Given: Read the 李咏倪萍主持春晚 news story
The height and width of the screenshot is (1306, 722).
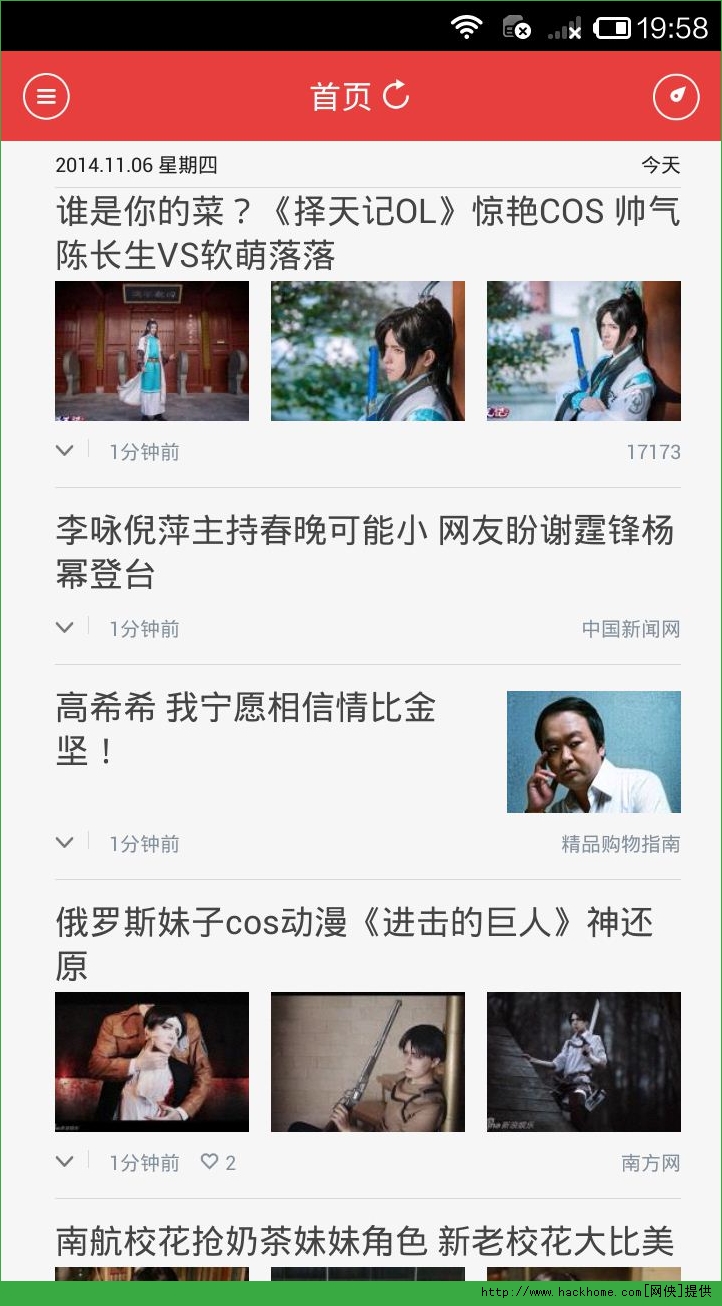Looking at the screenshot, I should click(x=364, y=552).
